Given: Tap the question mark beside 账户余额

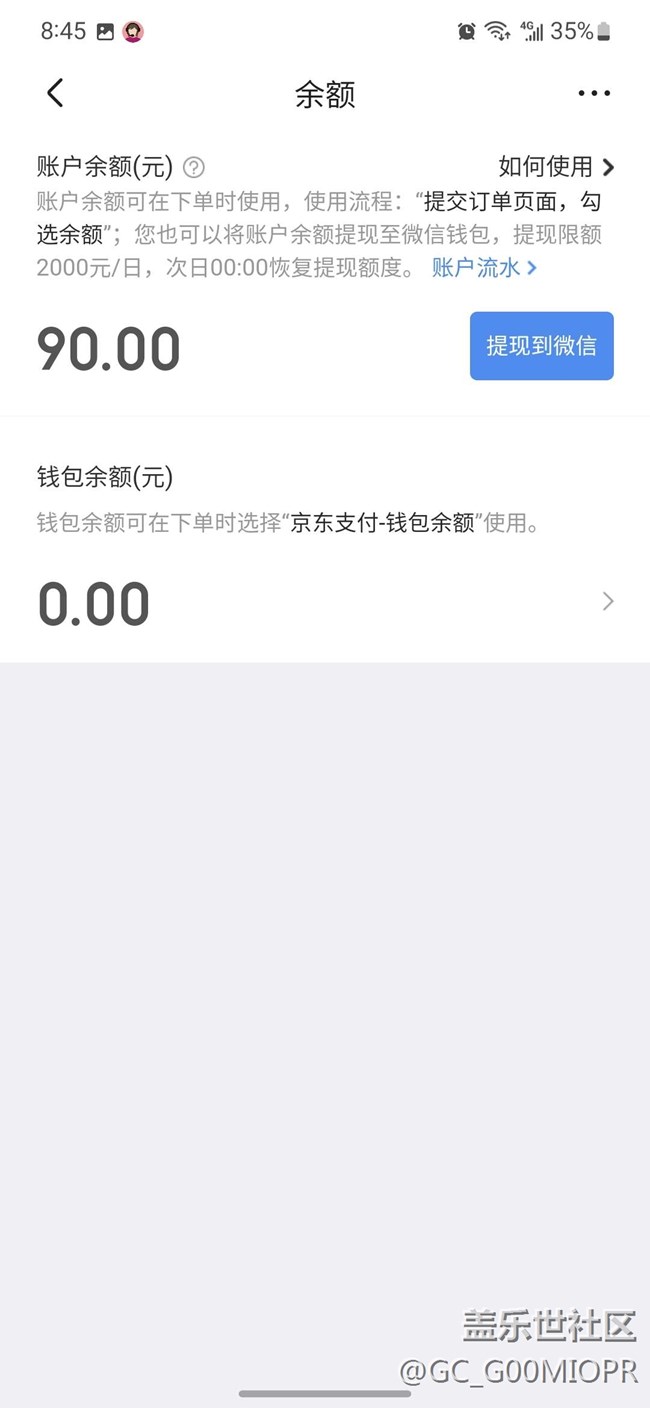Looking at the screenshot, I should (194, 167).
